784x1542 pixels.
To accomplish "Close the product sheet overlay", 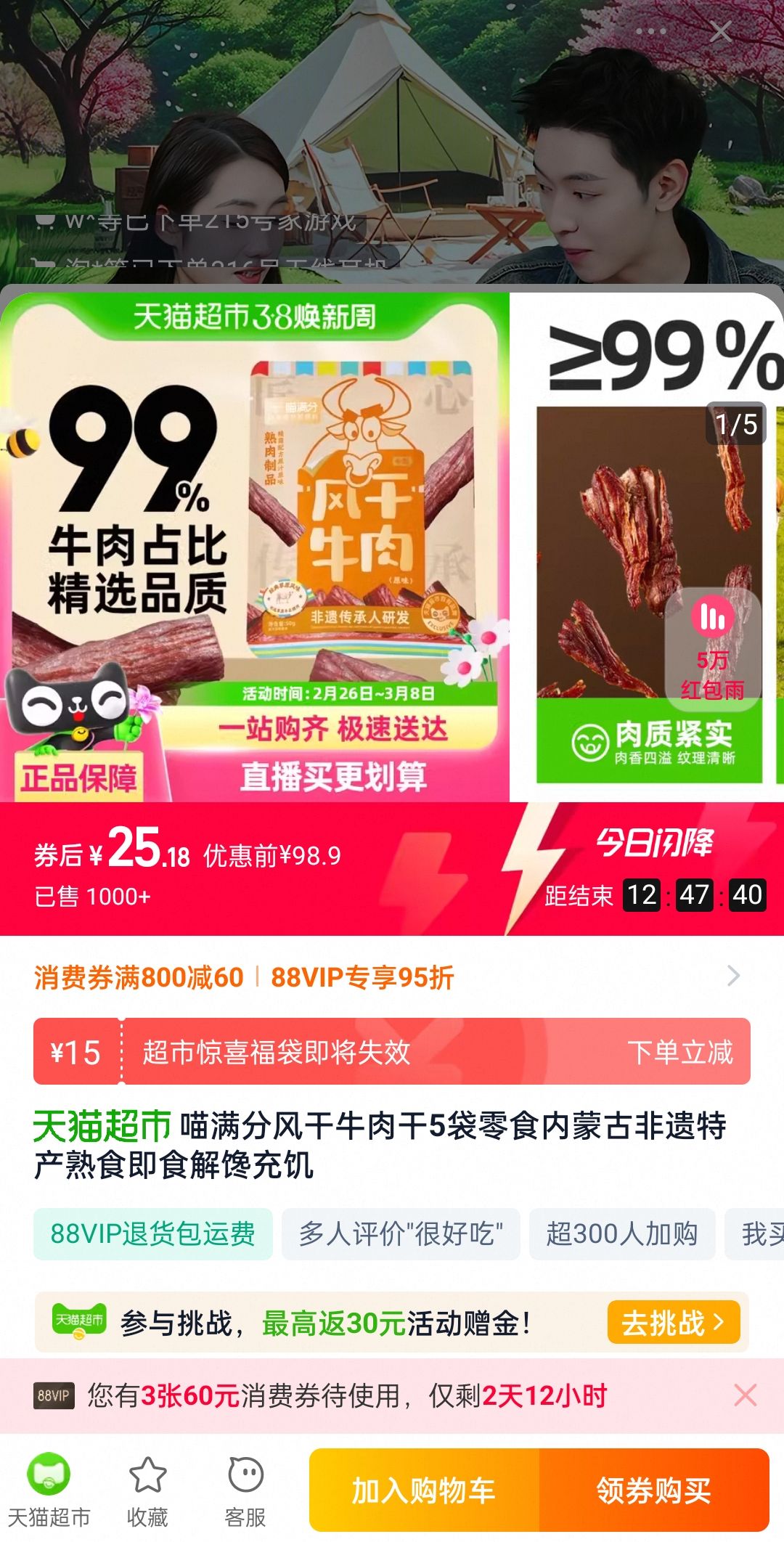I will click(x=721, y=32).
